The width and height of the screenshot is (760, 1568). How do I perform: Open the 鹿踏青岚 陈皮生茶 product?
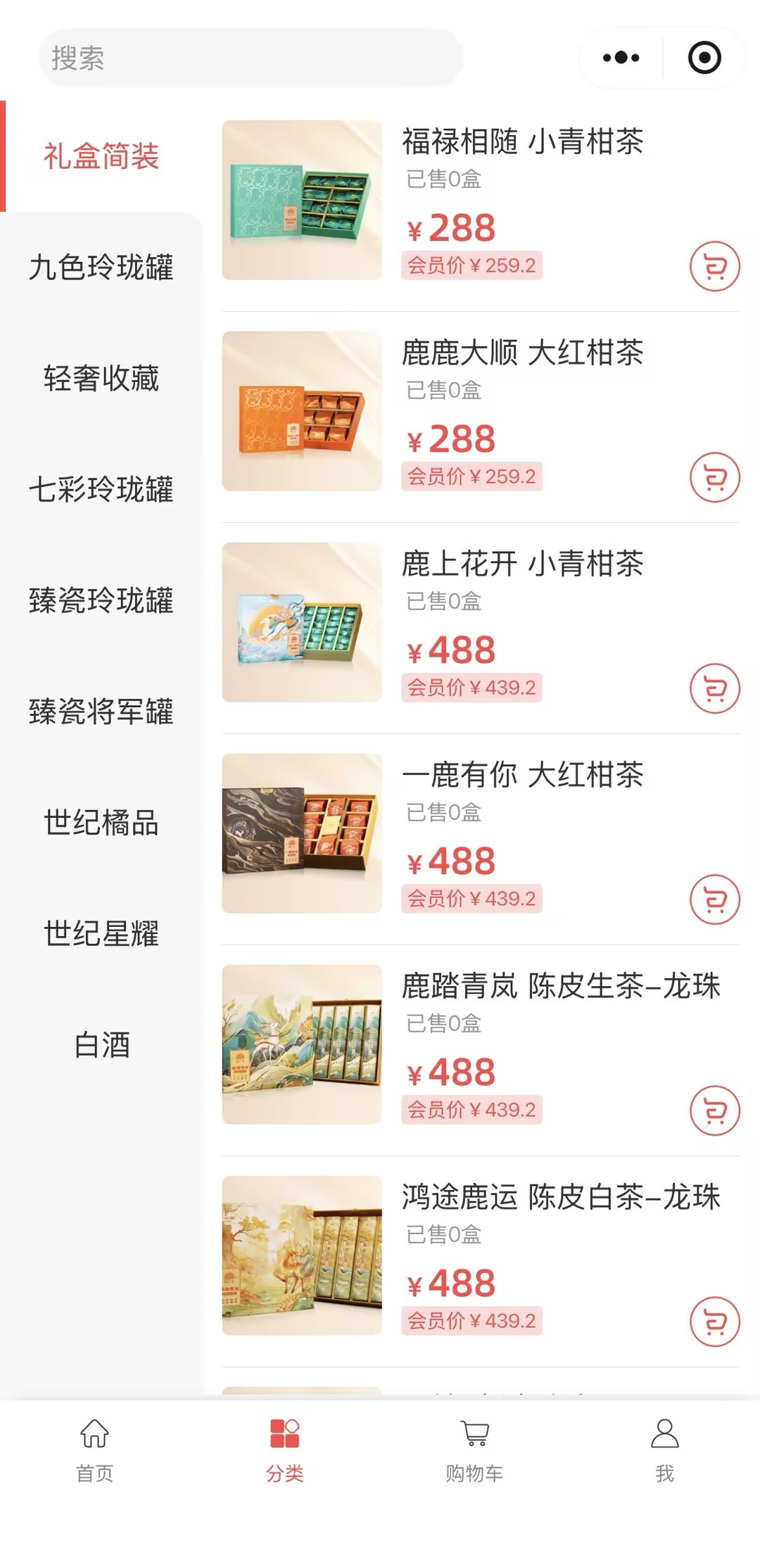tap(560, 986)
